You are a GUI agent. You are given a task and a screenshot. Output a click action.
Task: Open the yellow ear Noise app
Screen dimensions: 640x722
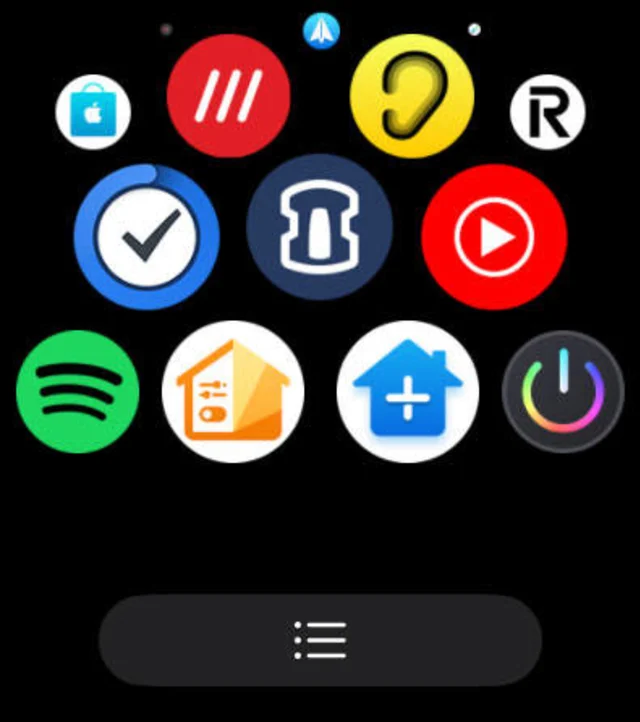click(x=411, y=96)
